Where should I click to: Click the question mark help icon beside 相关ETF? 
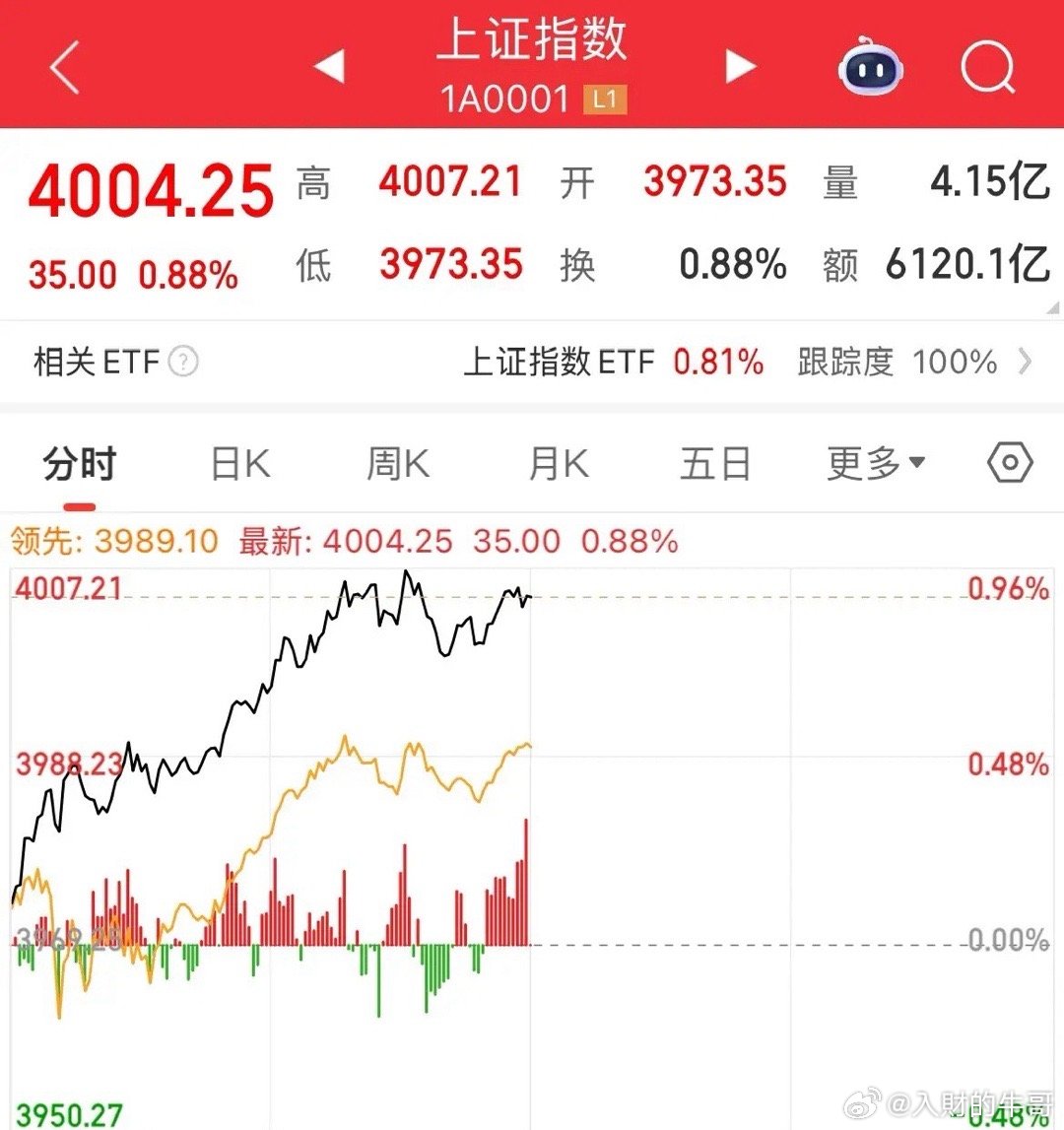point(182,362)
